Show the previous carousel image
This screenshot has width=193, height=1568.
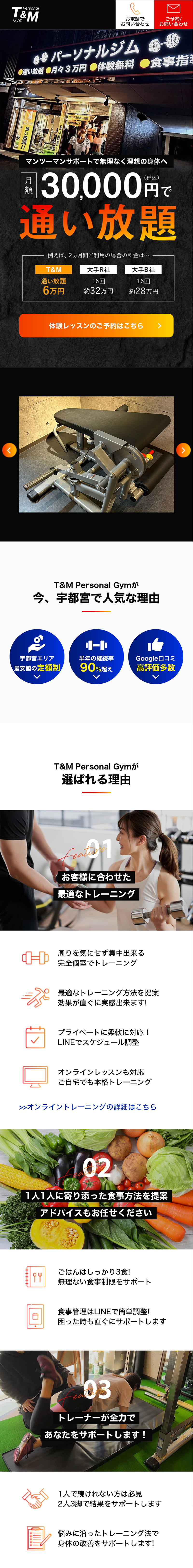pyautogui.click(x=9, y=450)
